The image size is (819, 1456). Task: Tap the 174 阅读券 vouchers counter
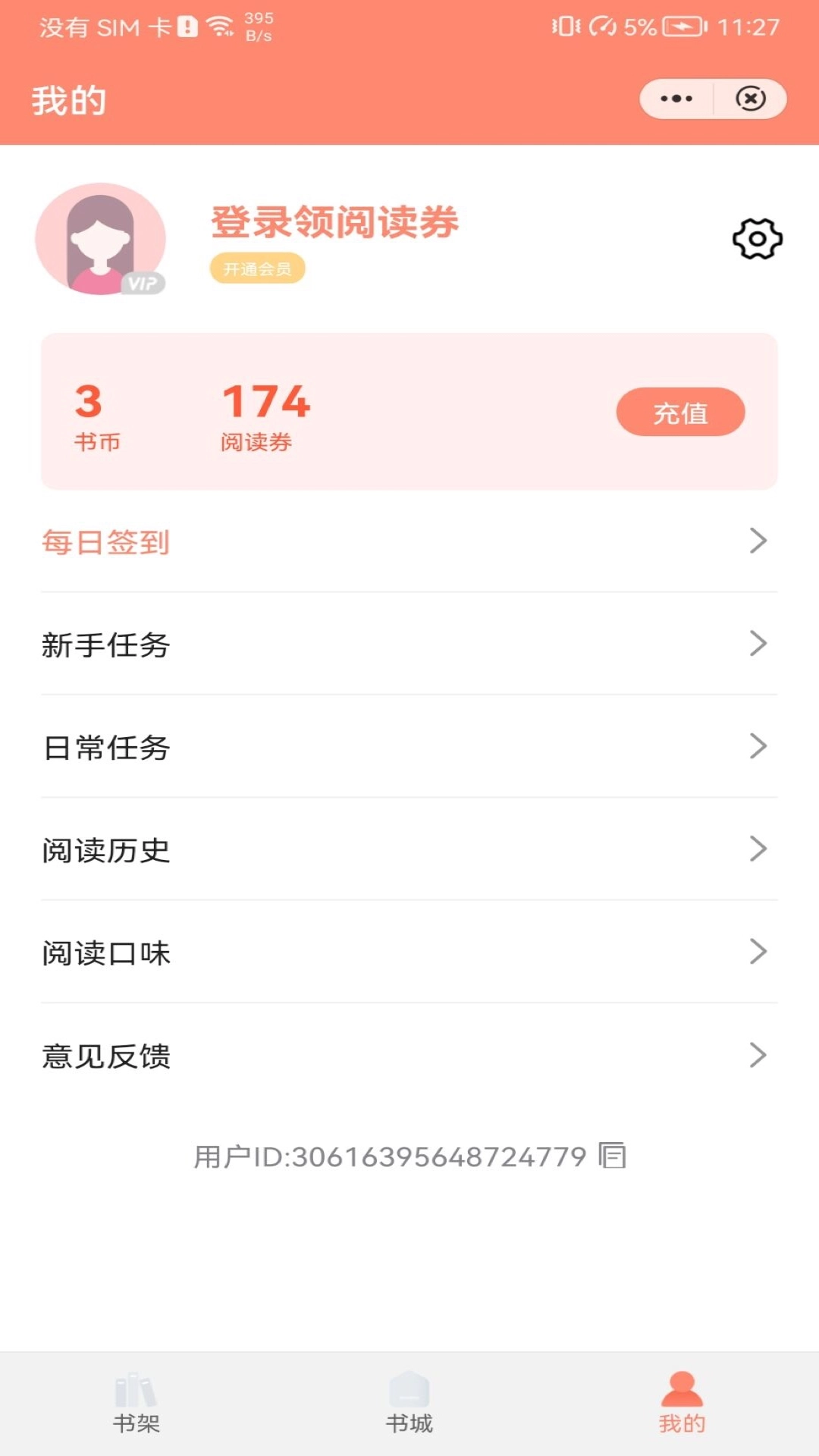click(x=262, y=413)
